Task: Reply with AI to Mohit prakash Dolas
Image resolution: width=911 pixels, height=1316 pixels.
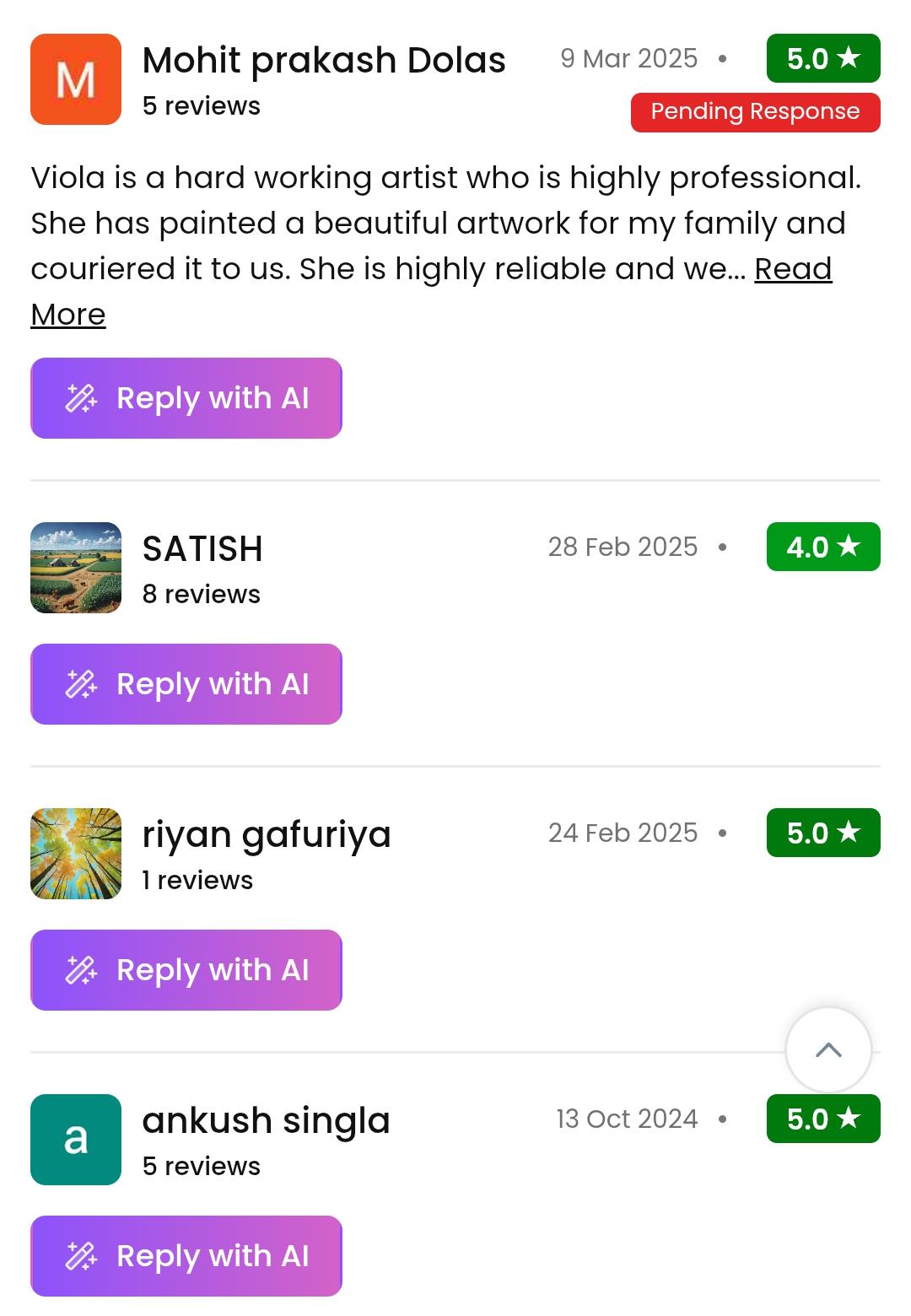Action: (186, 398)
